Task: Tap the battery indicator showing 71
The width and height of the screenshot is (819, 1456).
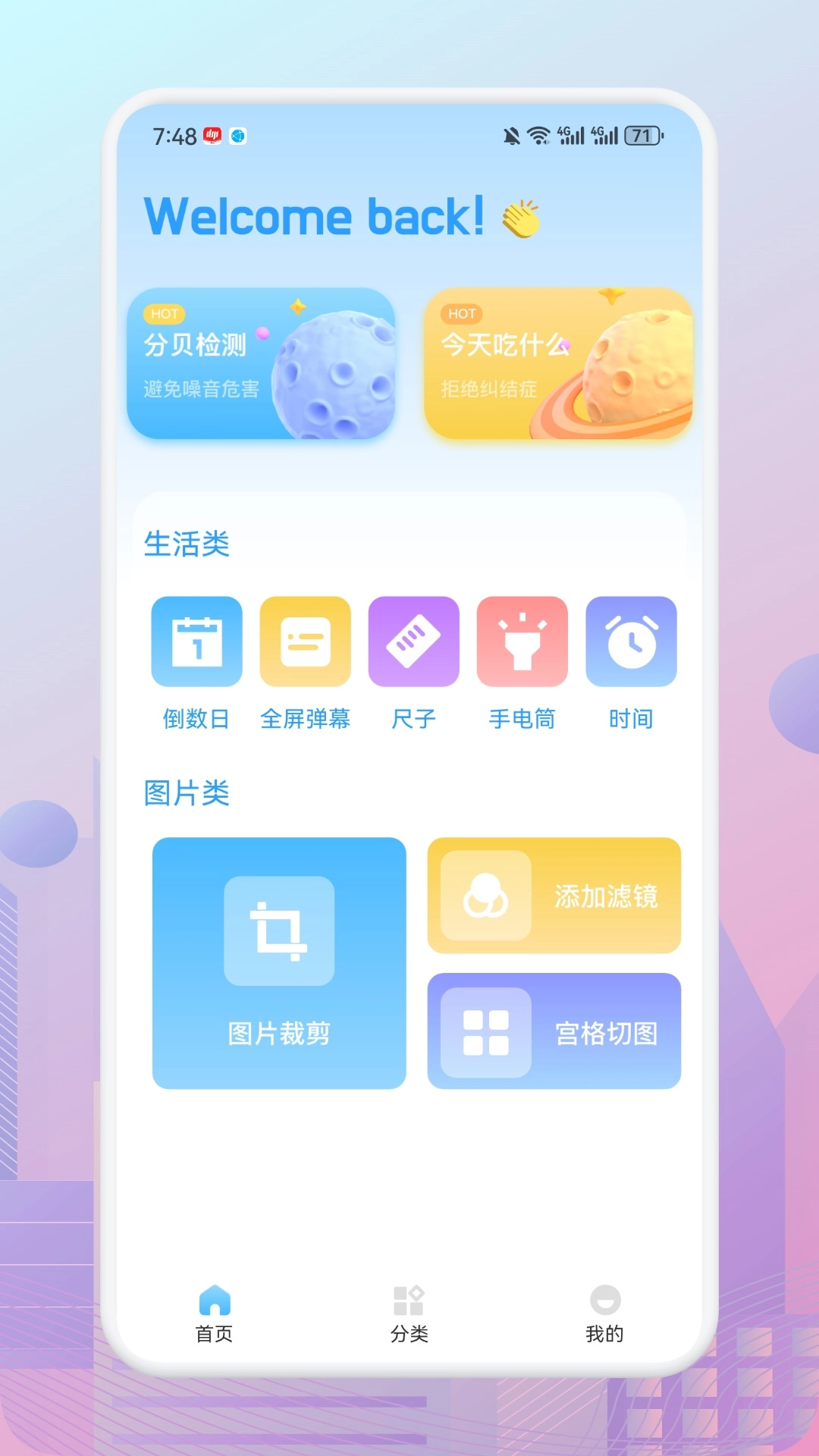Action: click(642, 134)
